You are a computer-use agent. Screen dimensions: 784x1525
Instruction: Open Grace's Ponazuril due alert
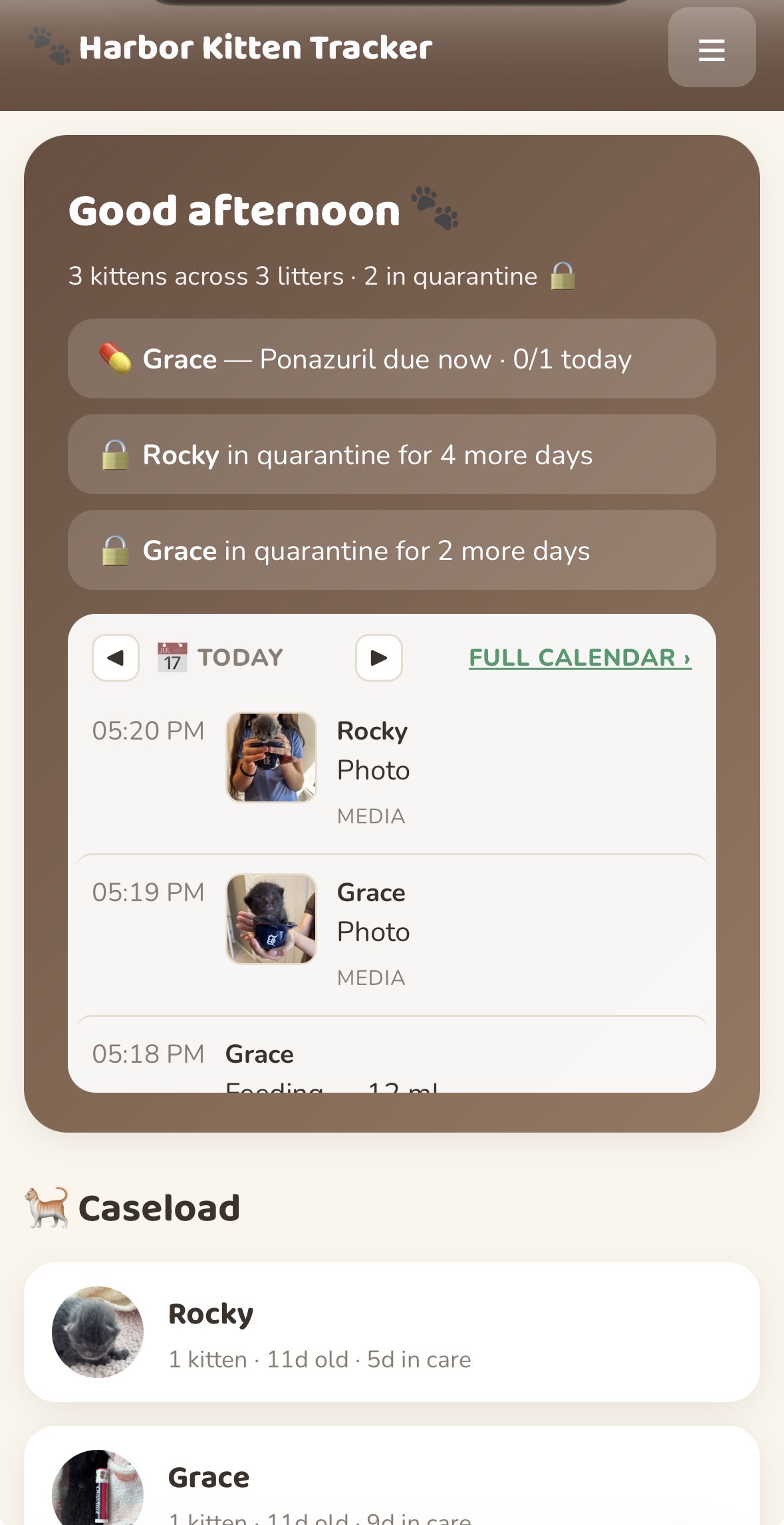click(392, 358)
